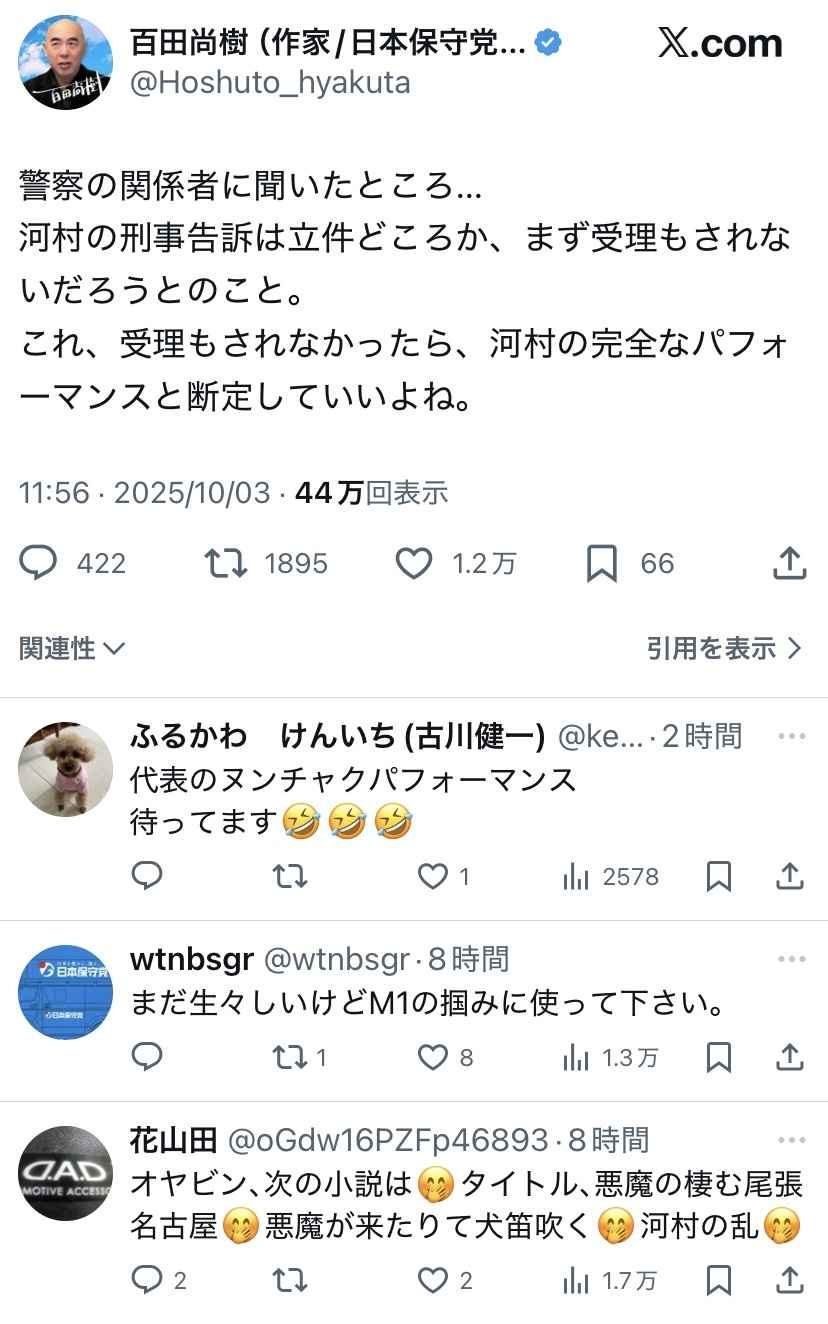Reply to the main post with 422 comments
828x1324 pixels.
pos(39,564)
